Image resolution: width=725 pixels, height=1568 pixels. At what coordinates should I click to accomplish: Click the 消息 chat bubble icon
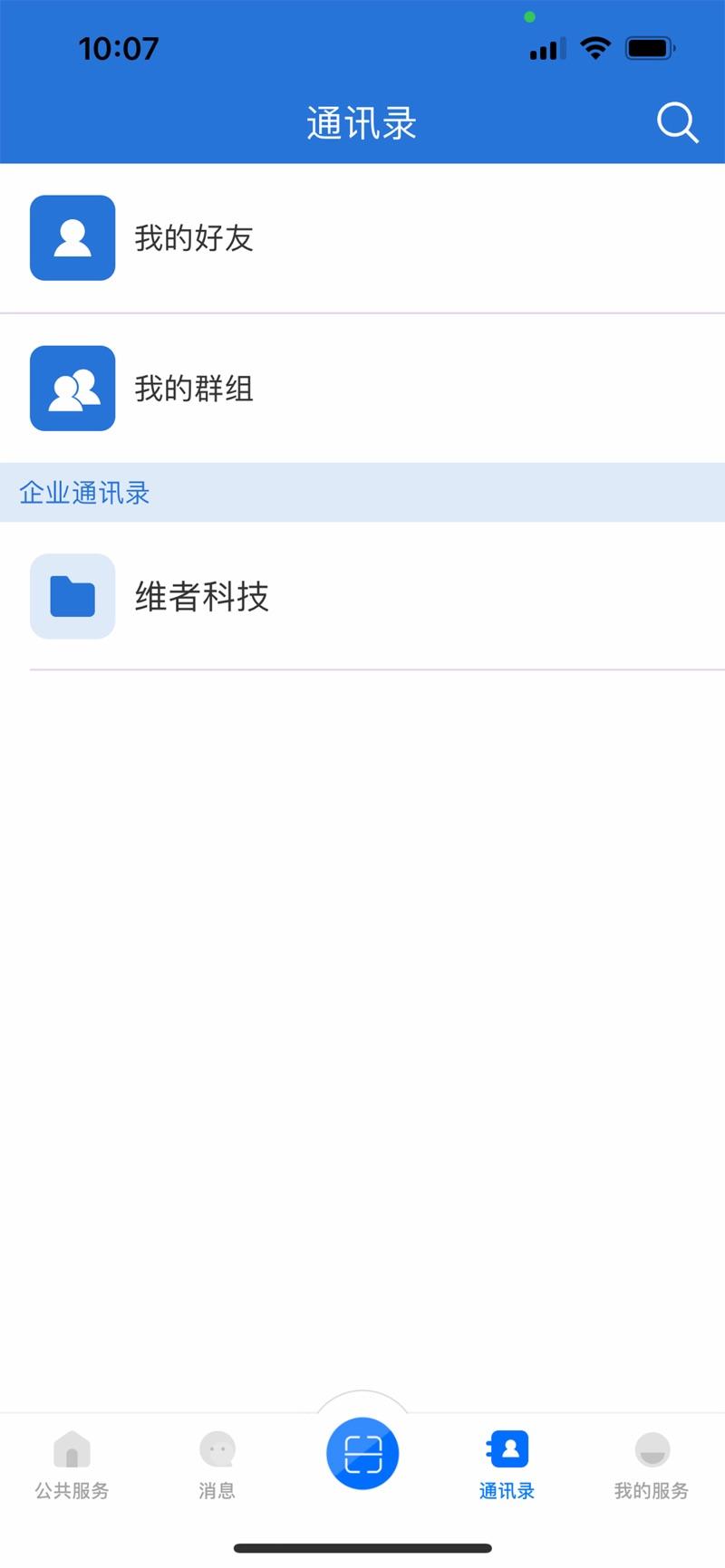[x=217, y=1451]
